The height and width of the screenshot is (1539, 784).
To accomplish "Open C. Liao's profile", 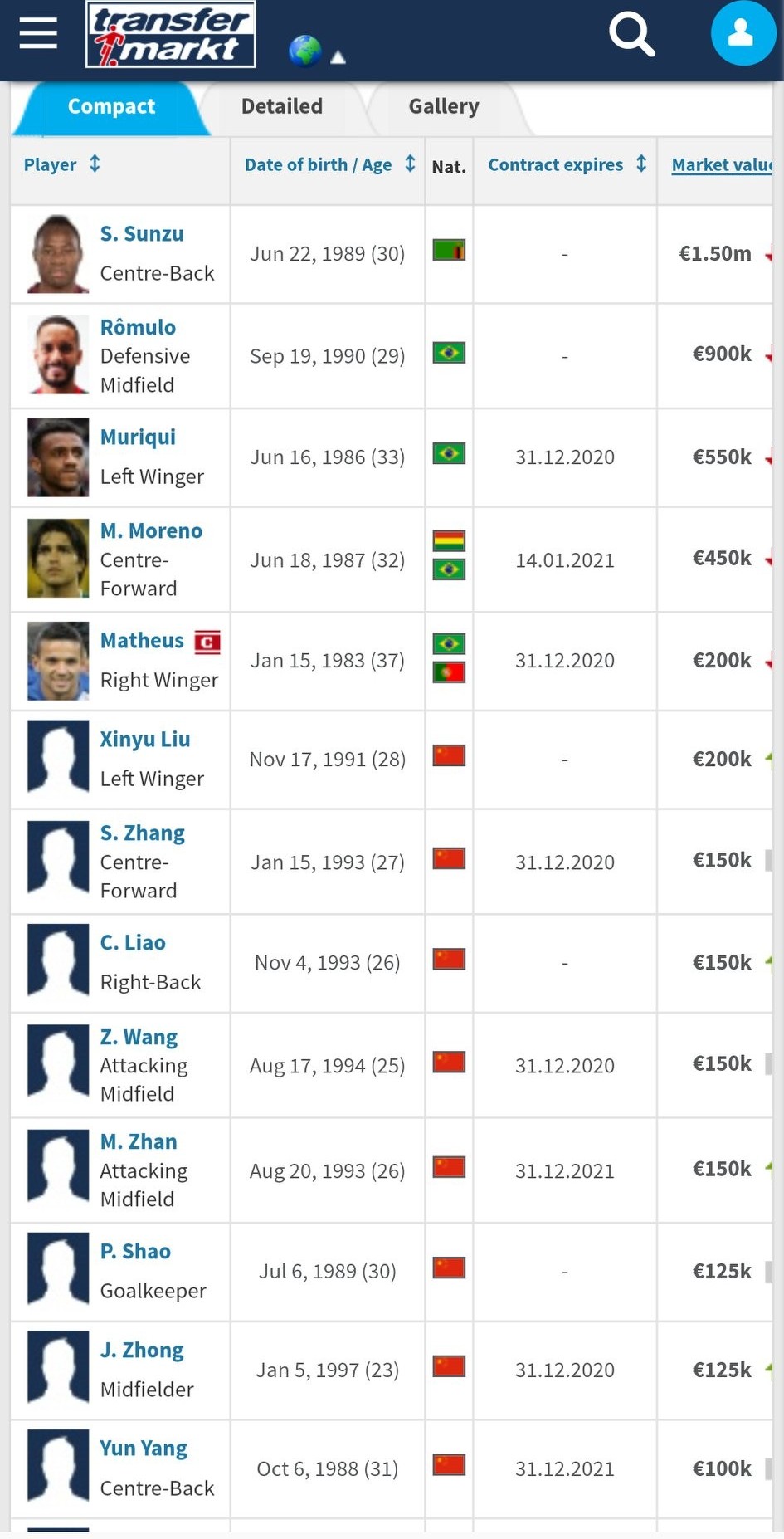I will coord(133,942).
